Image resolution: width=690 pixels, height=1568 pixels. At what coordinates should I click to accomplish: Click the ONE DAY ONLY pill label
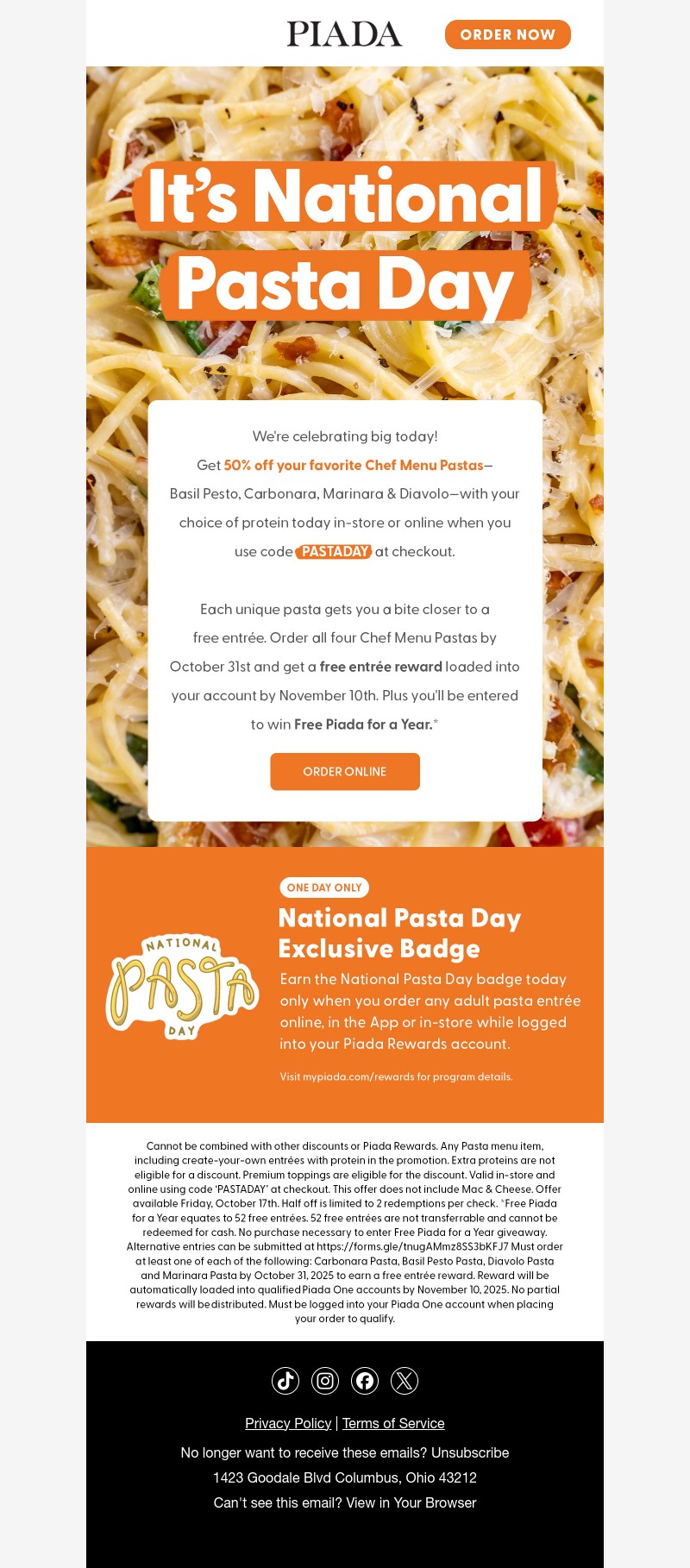click(x=324, y=887)
